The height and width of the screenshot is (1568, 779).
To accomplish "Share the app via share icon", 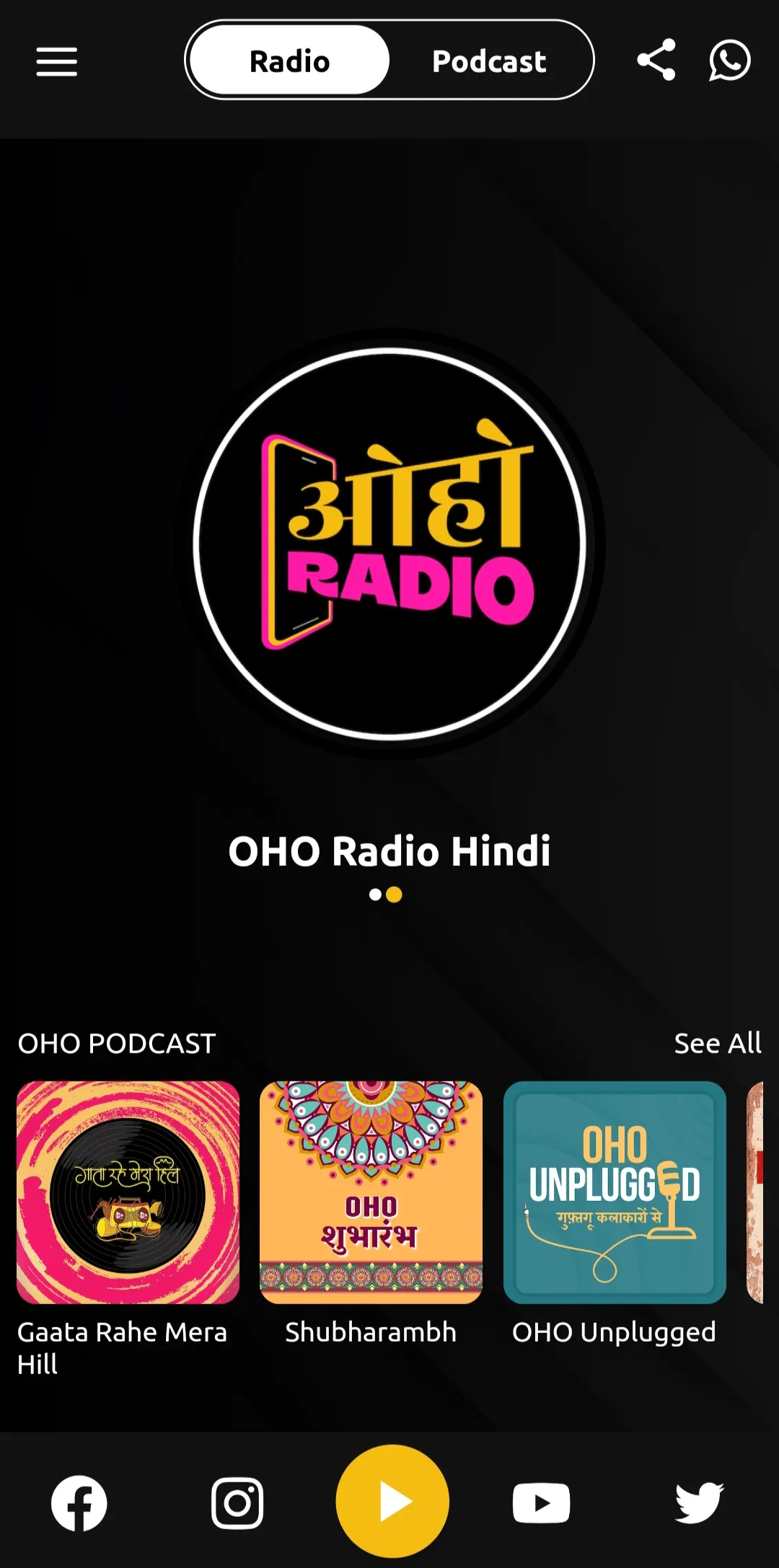I will click(656, 60).
